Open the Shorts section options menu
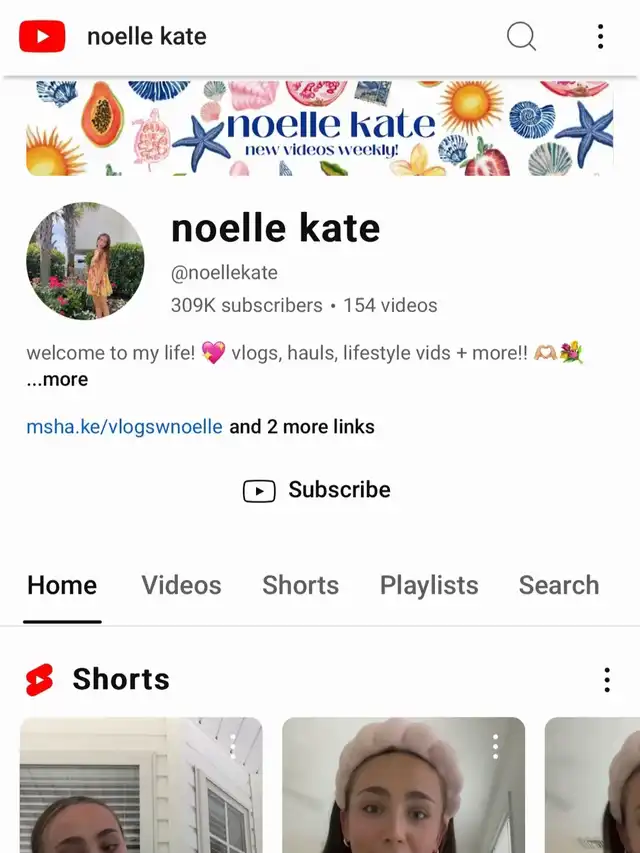 coord(606,680)
